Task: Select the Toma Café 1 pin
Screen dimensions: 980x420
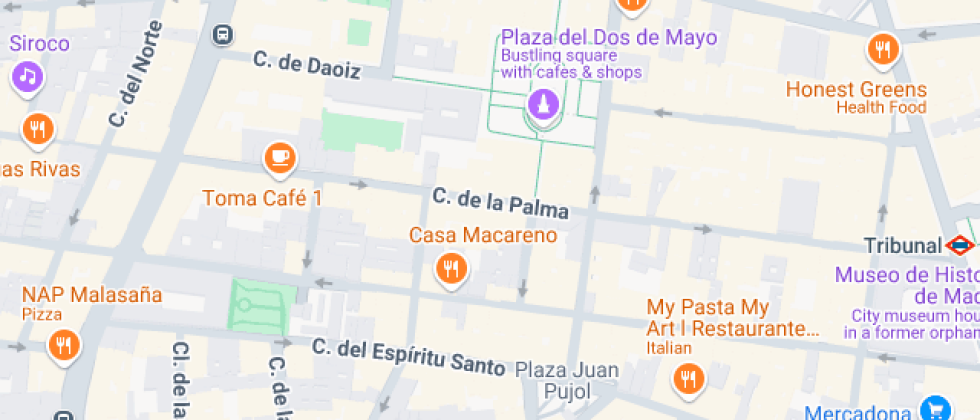Action: coord(280,157)
